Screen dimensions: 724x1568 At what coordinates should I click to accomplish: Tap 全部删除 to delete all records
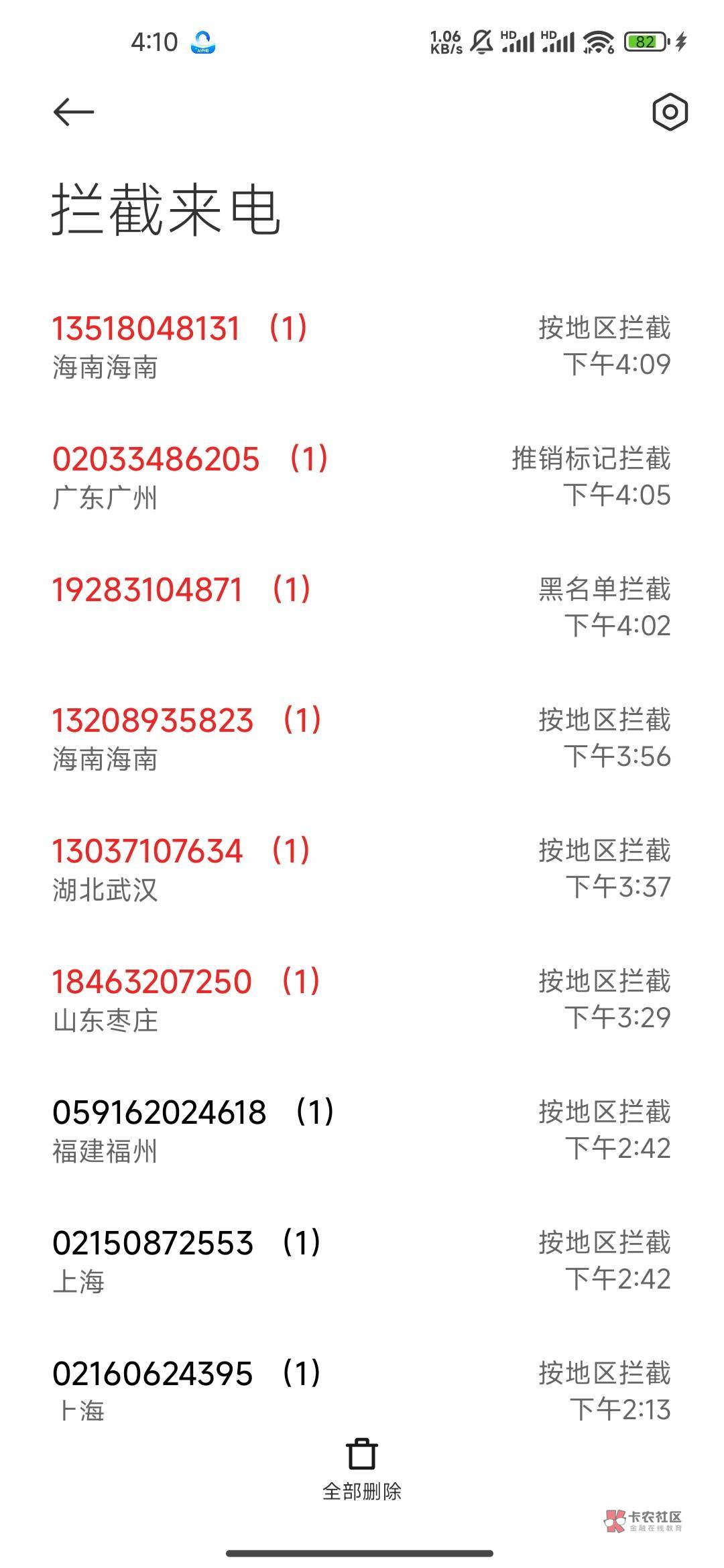pyautogui.click(x=362, y=1467)
